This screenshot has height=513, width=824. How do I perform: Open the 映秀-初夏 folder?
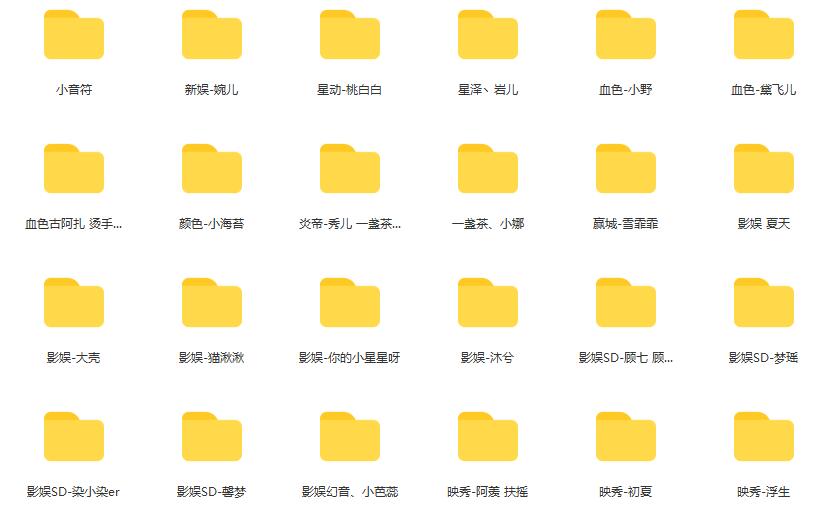626,438
